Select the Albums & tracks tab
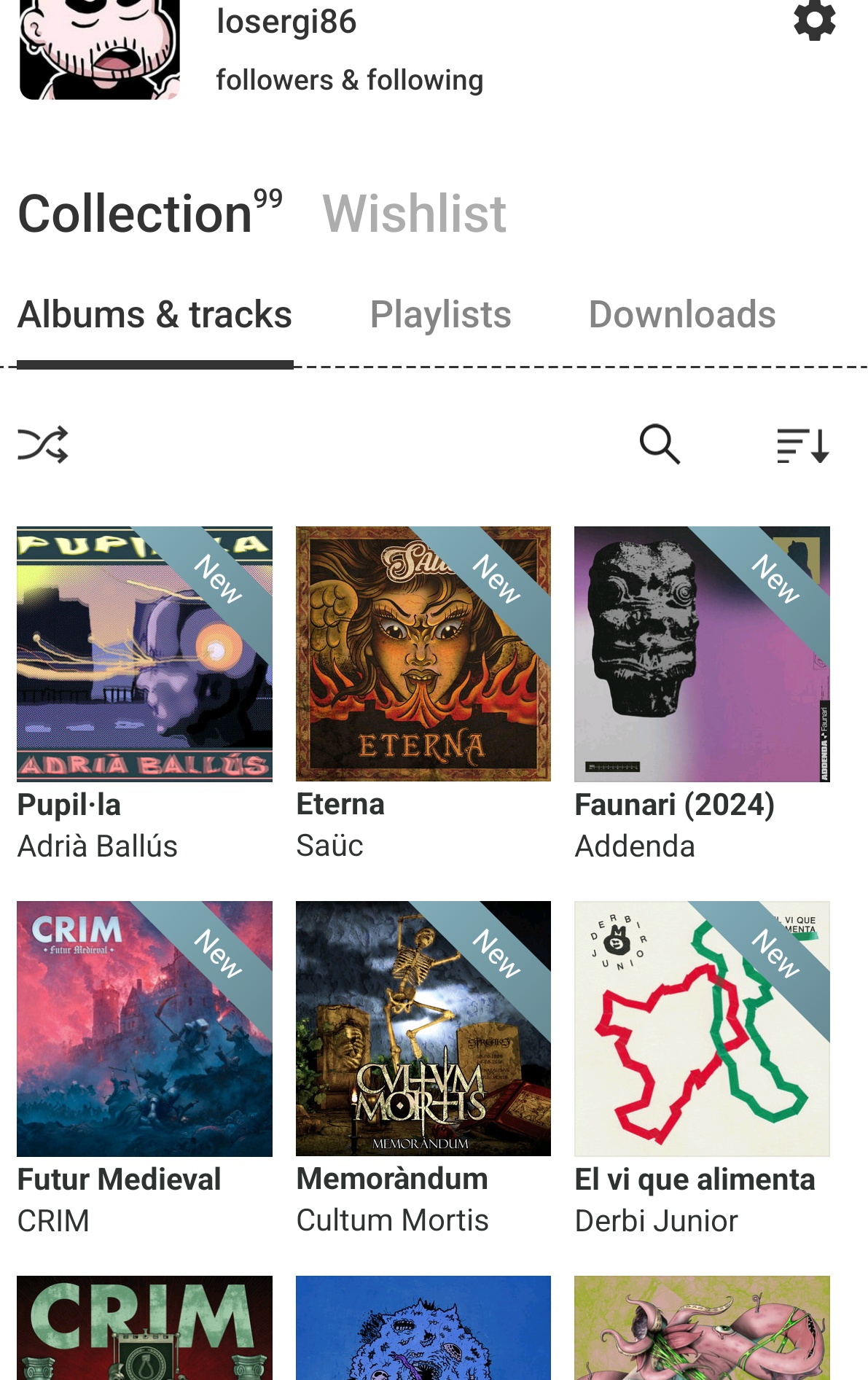 [155, 315]
